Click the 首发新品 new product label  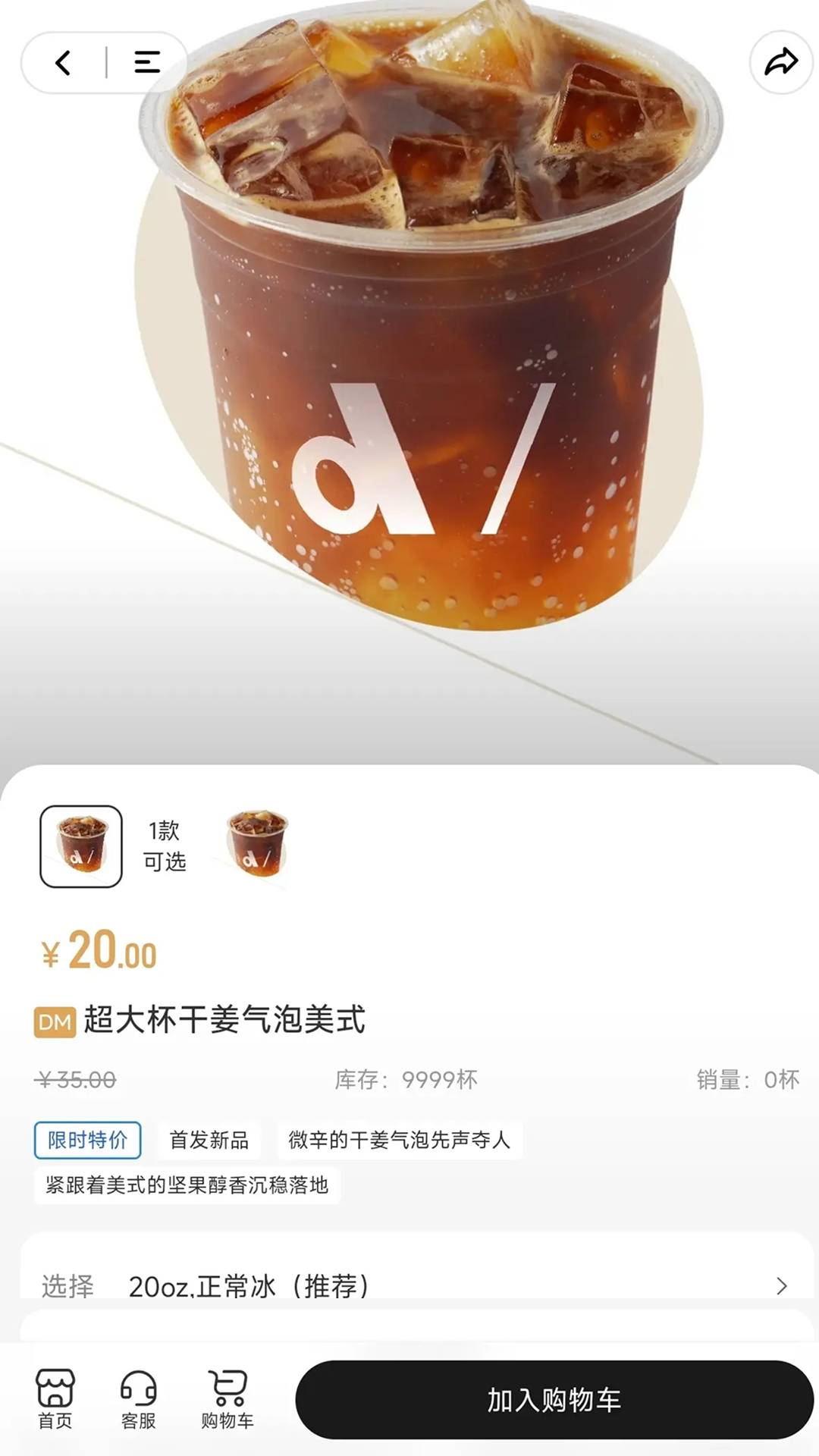point(210,1140)
